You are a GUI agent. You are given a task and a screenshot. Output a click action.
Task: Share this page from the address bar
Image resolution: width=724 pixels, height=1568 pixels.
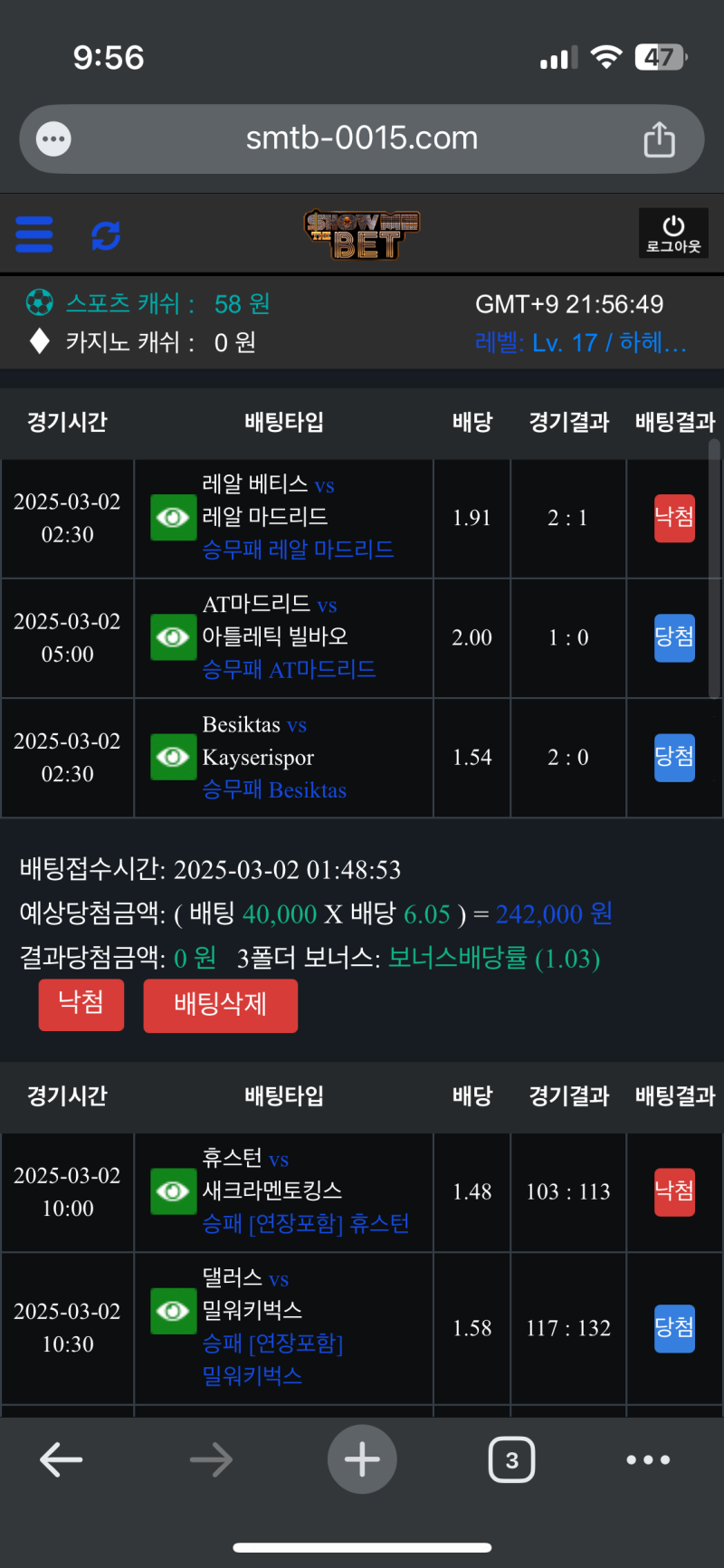(x=659, y=139)
